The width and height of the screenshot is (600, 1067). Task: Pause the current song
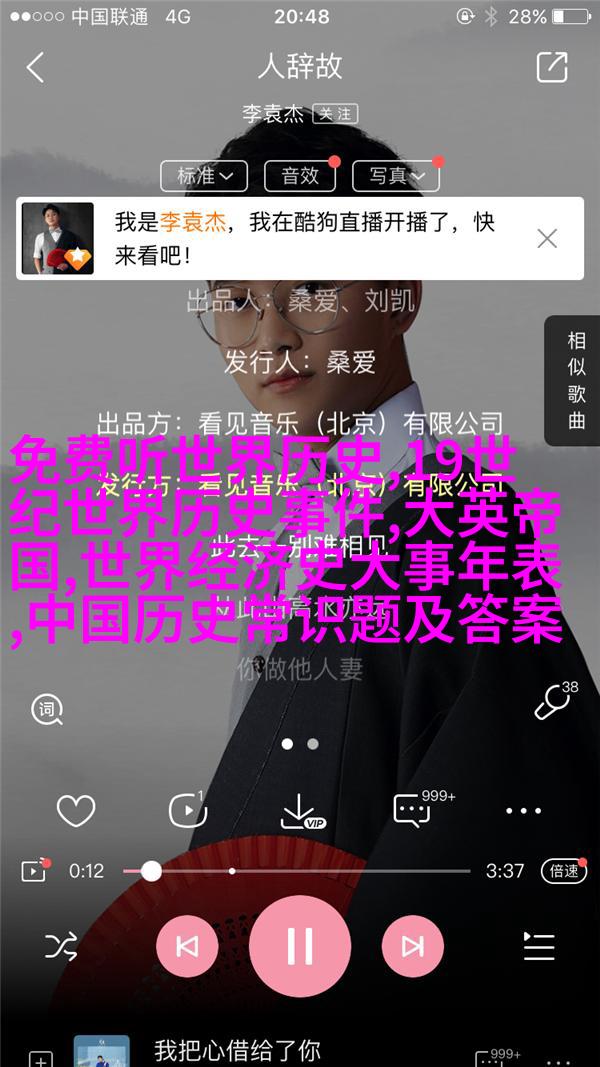300,945
